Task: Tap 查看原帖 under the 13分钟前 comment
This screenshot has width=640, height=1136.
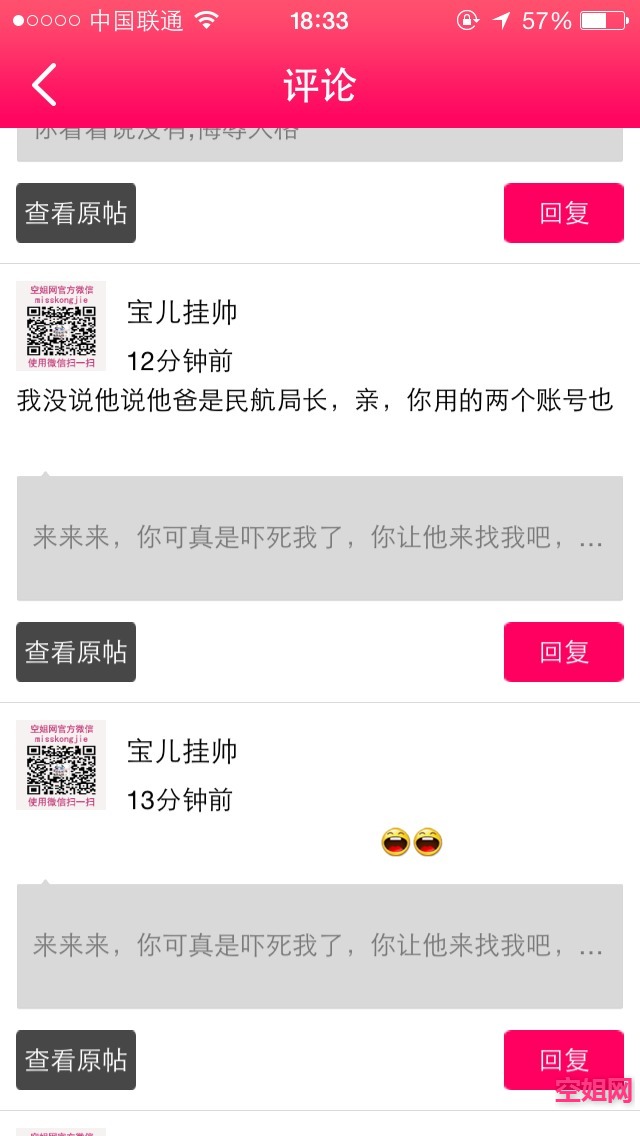Action: pos(76,1060)
